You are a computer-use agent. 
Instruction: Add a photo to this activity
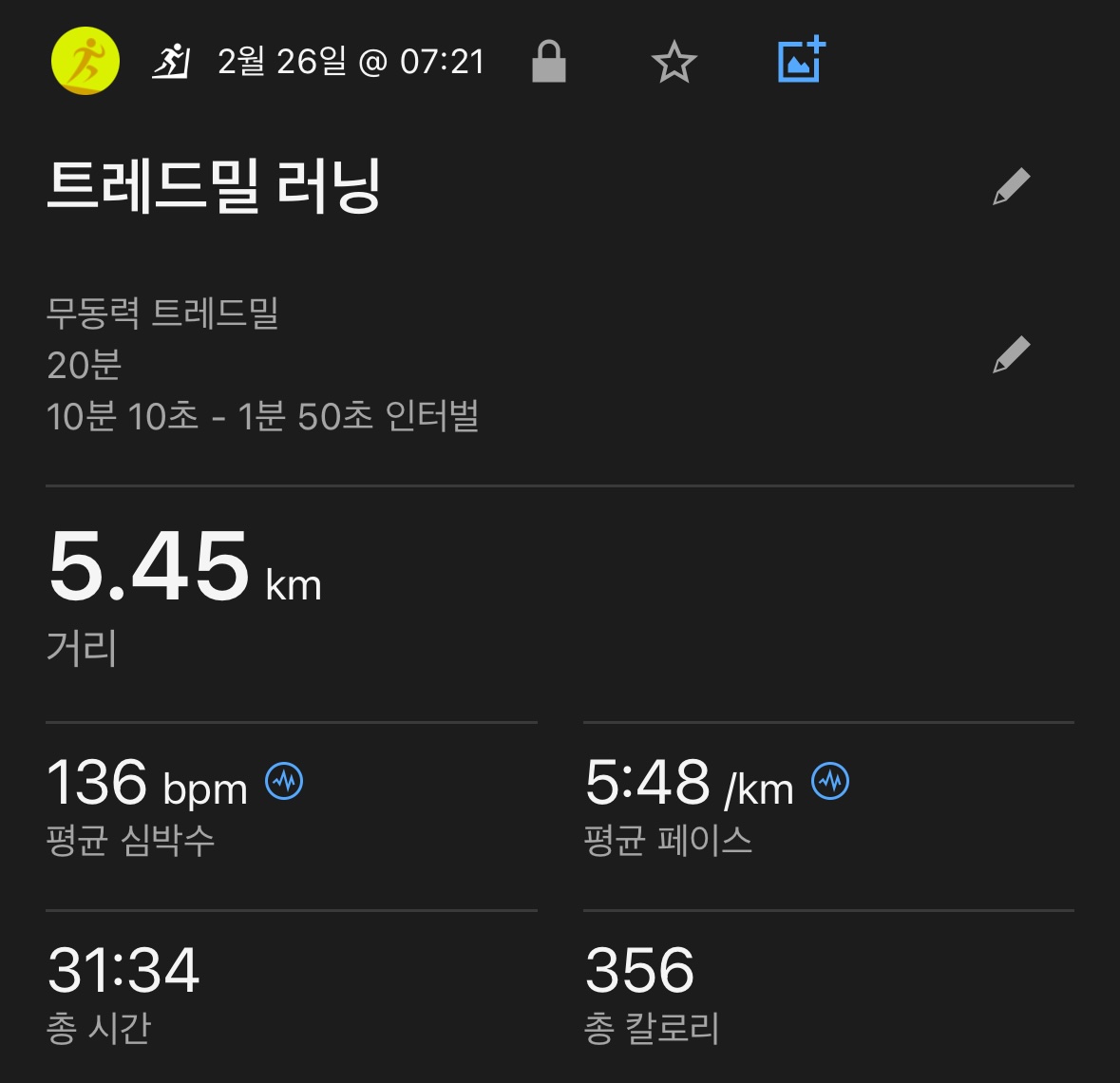click(x=801, y=61)
